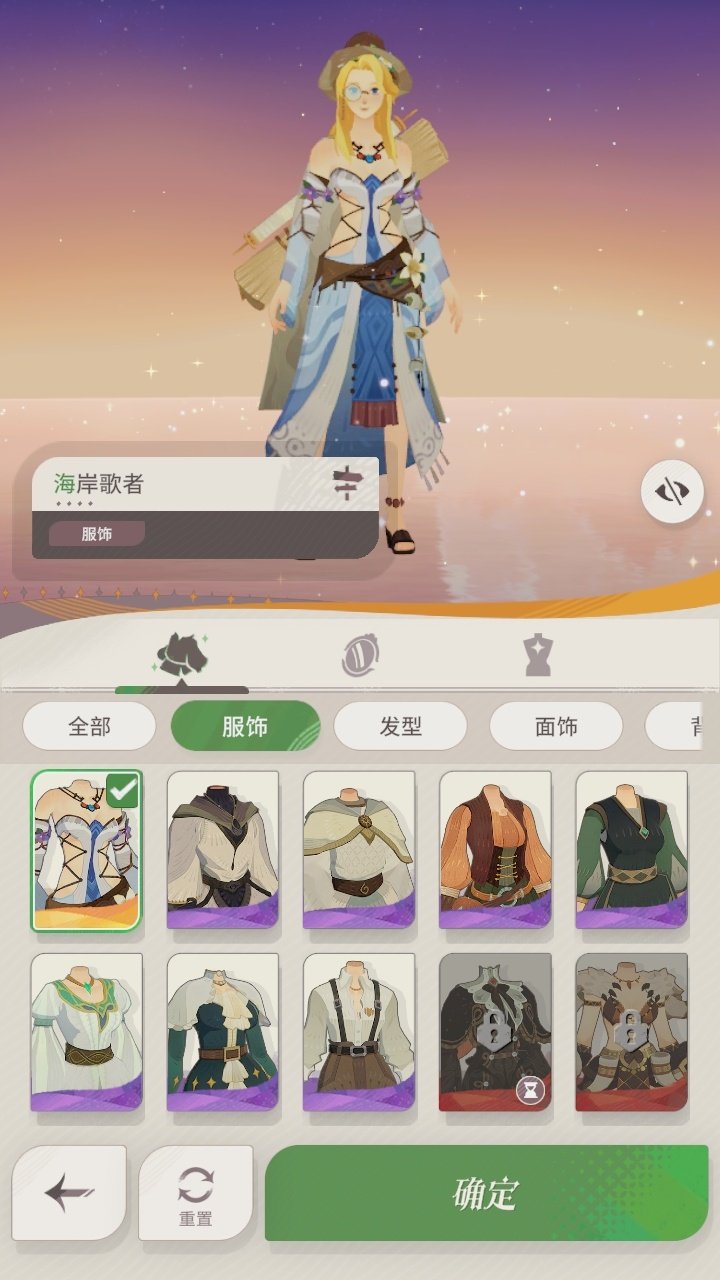Pick the teal dress with cream cravat
Screen dimensions: 720x1280
click(x=223, y=1032)
